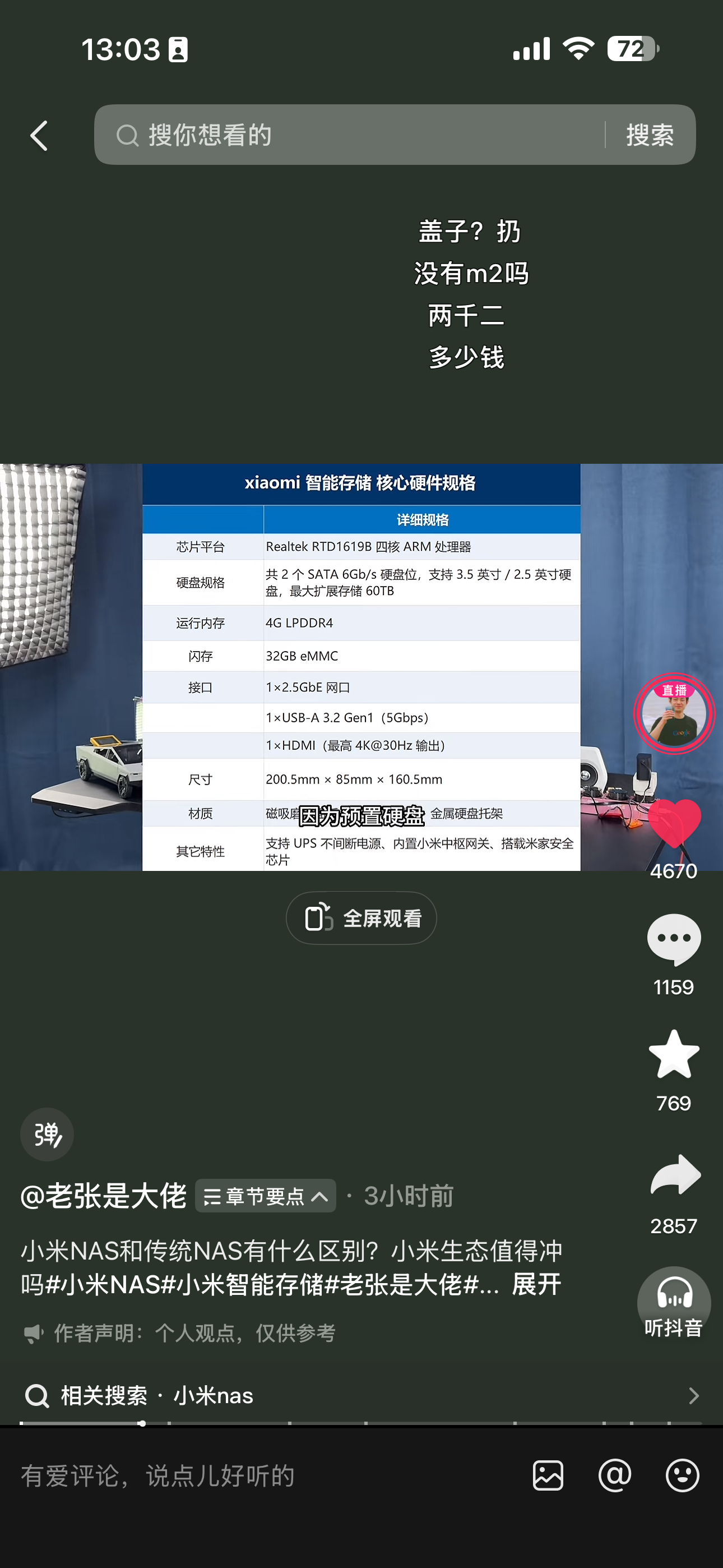Open the profile of @老张是大佬
This screenshot has width=723, height=1568.
[x=104, y=1196]
